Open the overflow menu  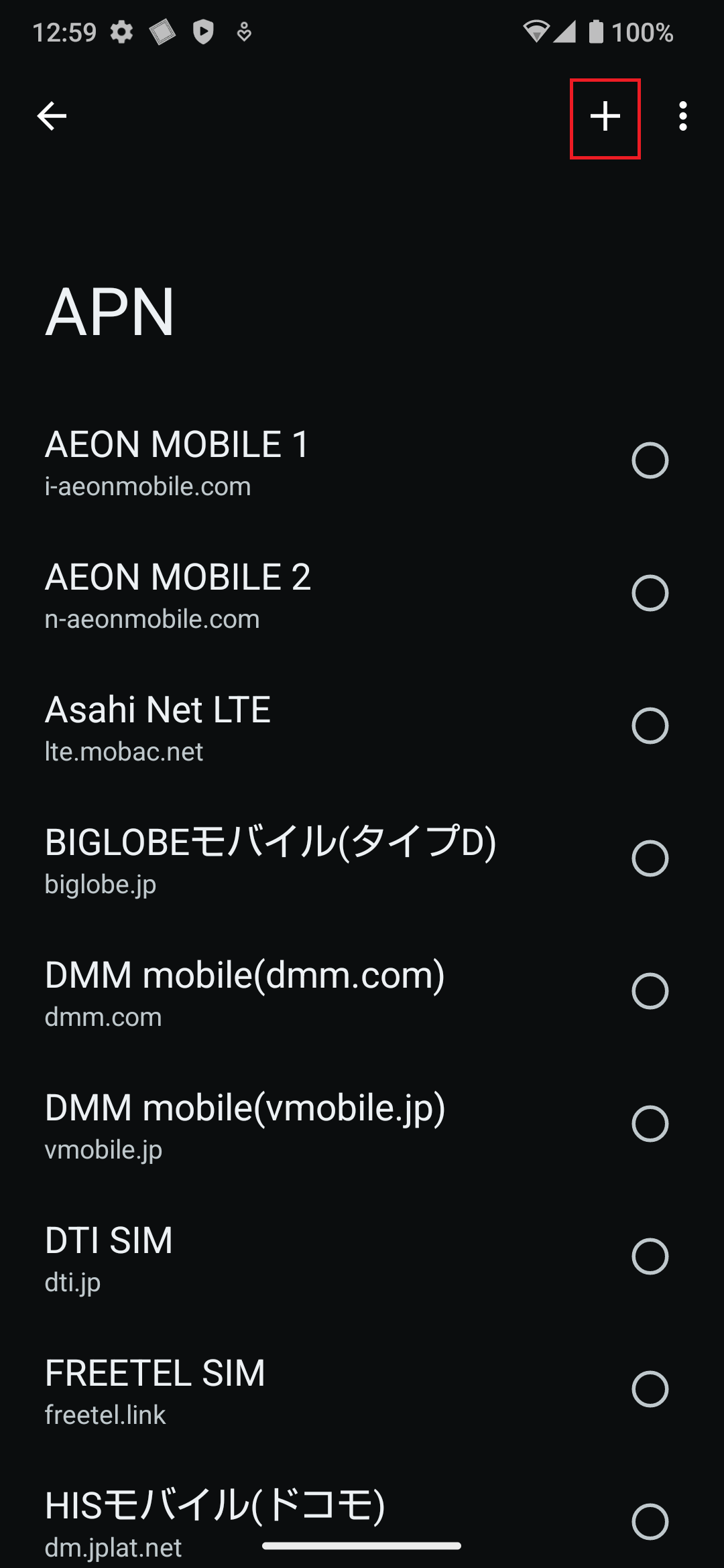682,117
